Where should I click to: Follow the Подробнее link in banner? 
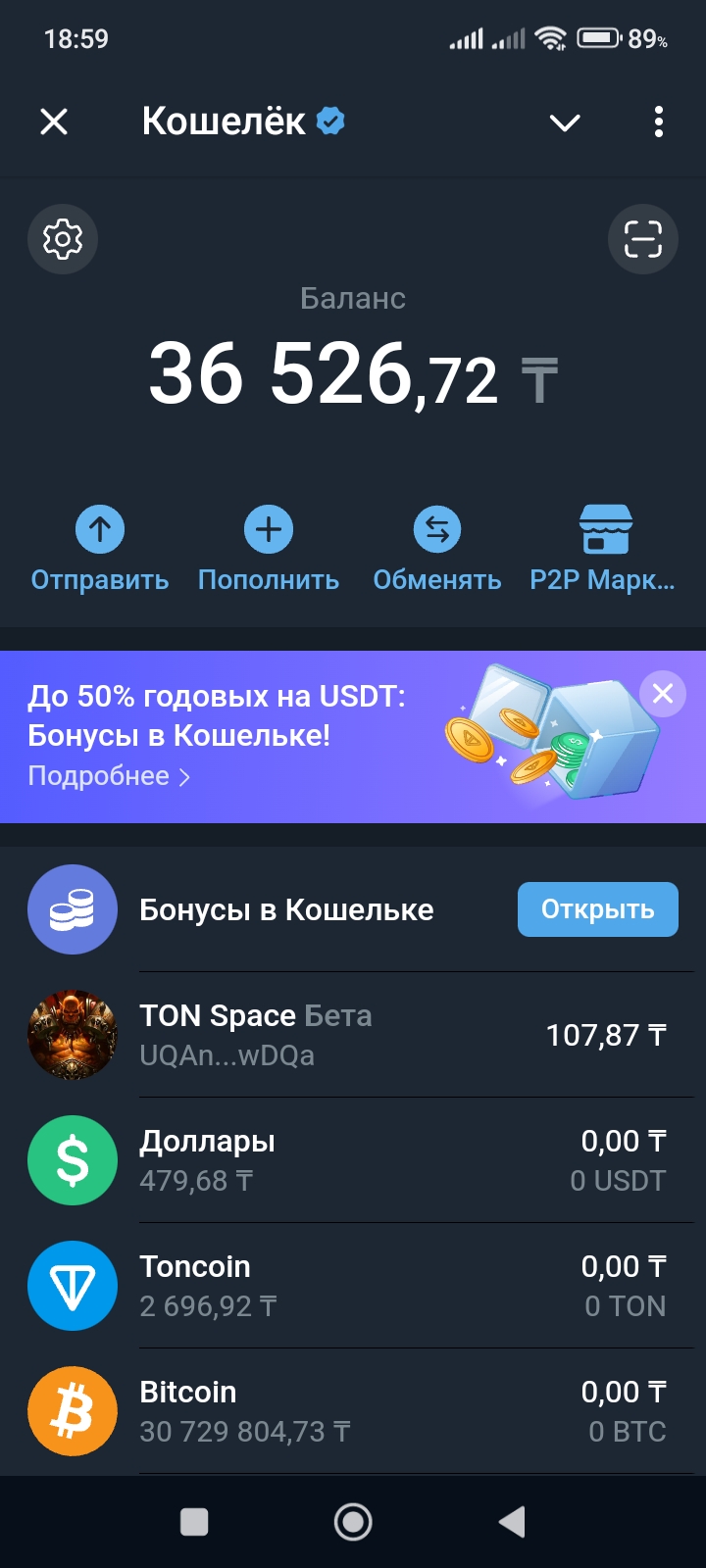(108, 776)
